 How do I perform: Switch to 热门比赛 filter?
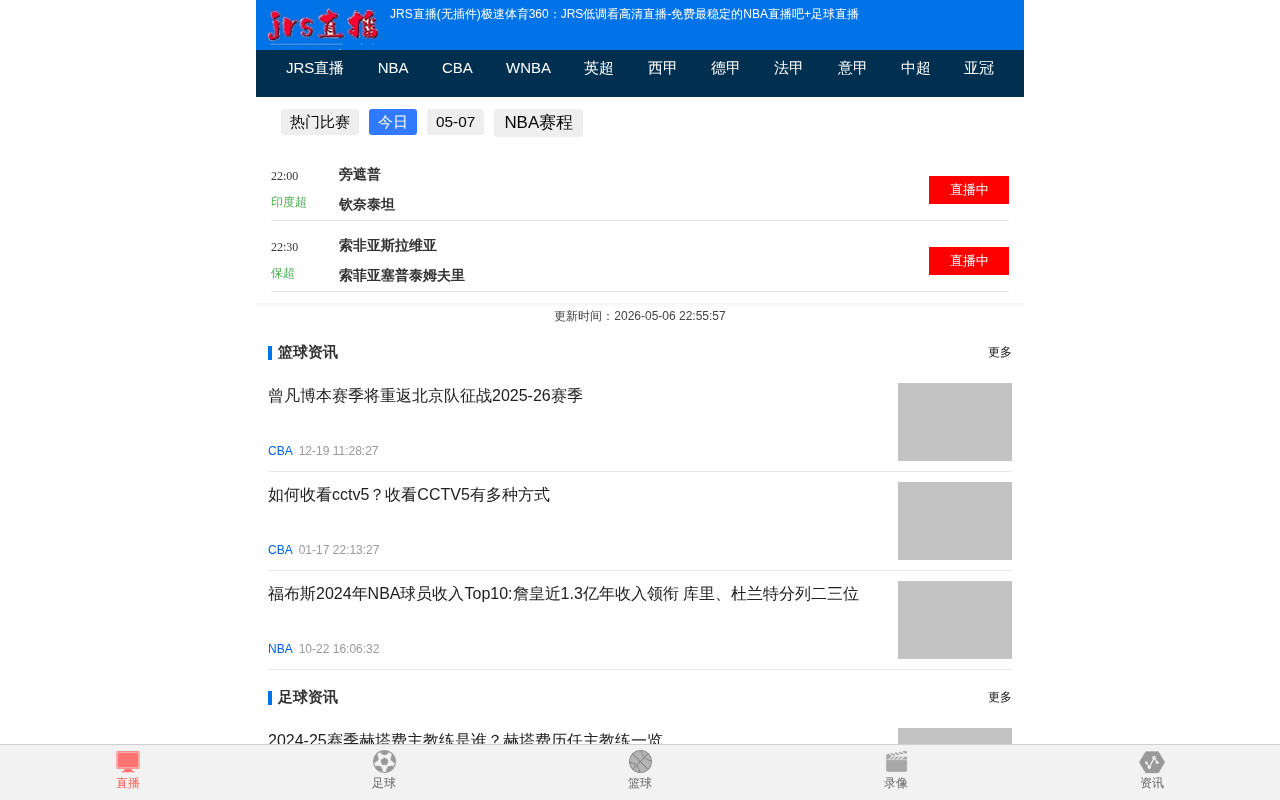(320, 122)
